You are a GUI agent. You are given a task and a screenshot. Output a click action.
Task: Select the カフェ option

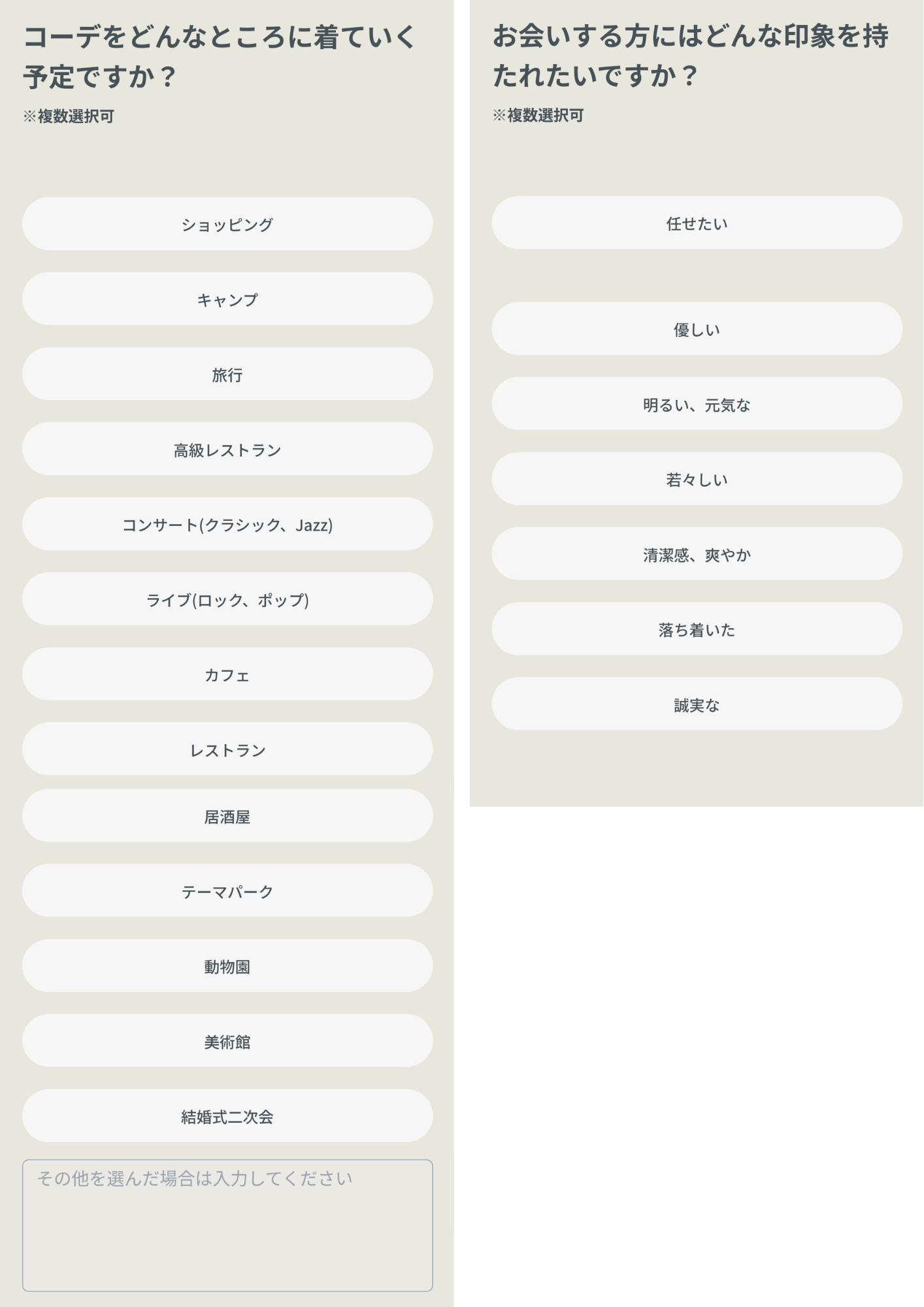click(227, 674)
